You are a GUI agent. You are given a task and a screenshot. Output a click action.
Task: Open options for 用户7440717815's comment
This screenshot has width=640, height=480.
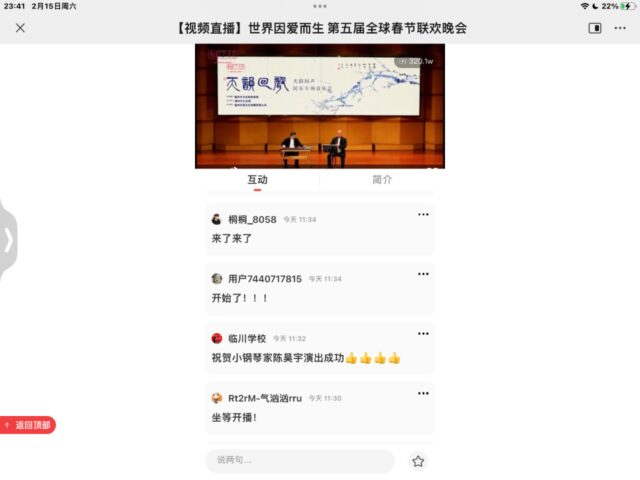point(423,273)
